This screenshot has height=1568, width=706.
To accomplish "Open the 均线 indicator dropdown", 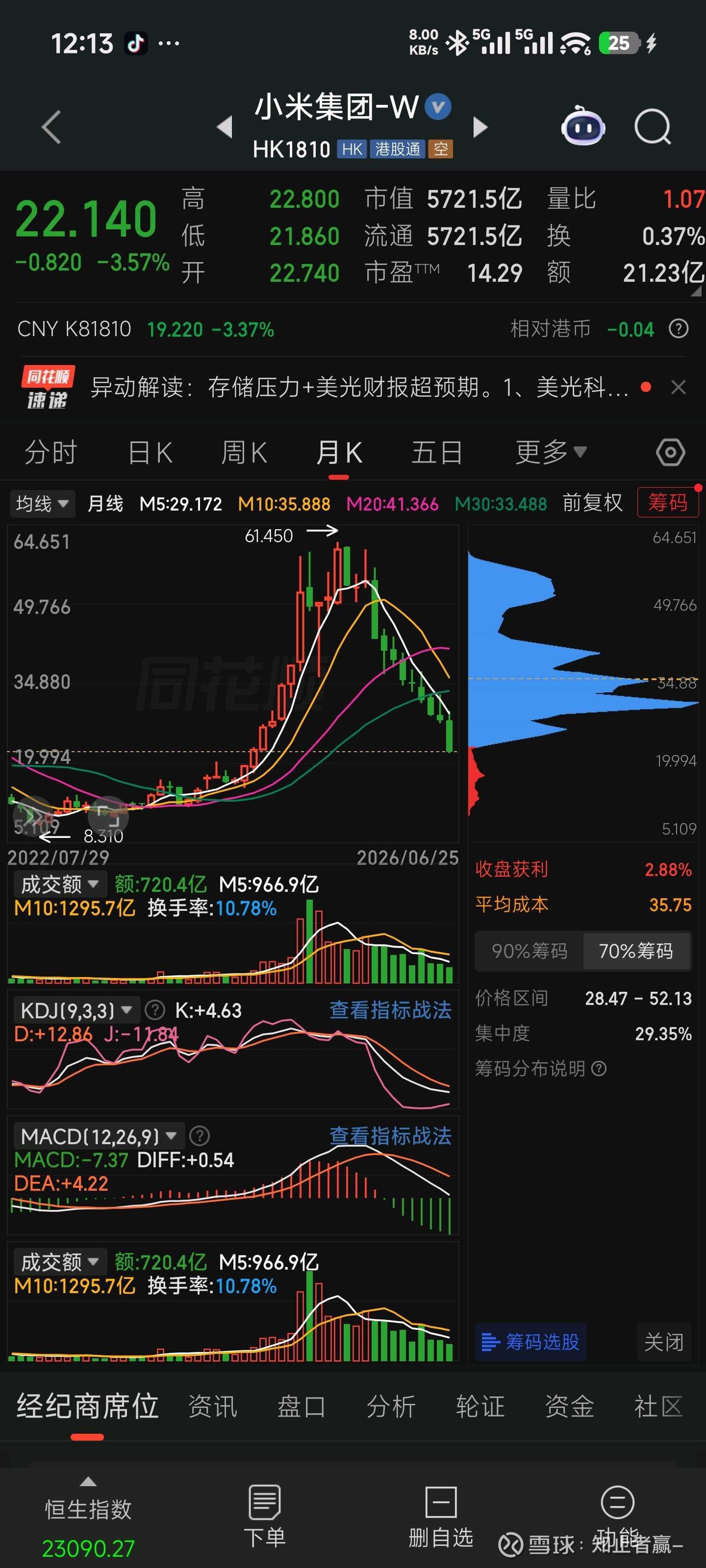I will (x=42, y=503).
